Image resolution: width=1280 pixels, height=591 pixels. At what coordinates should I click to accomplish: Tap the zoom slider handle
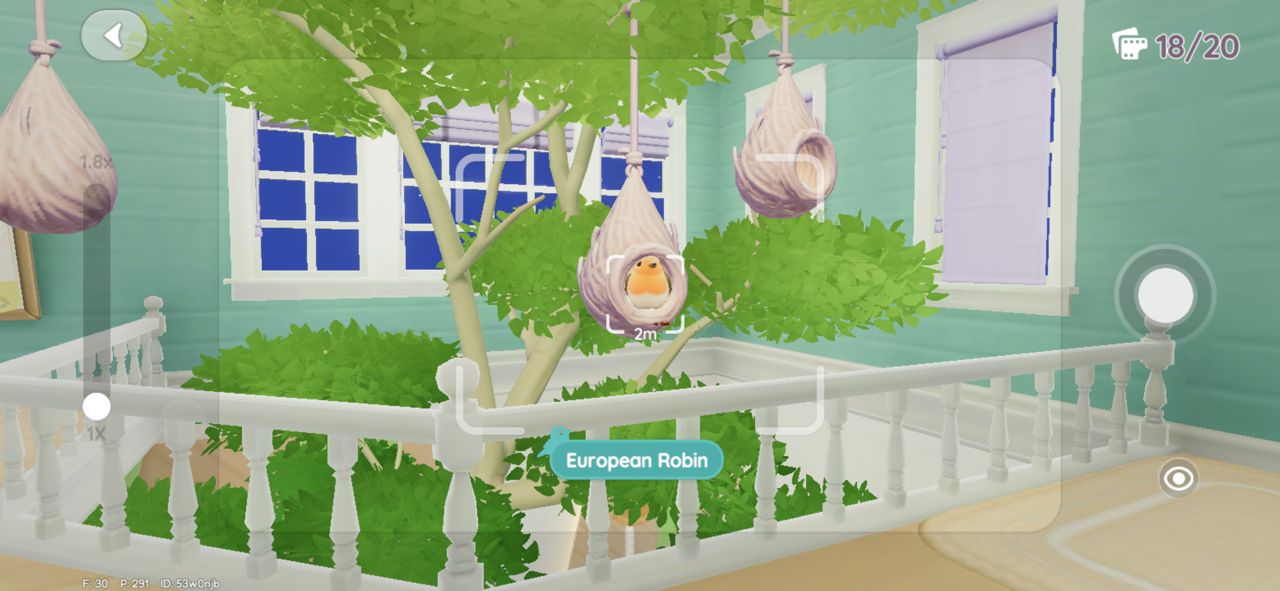(x=96, y=406)
